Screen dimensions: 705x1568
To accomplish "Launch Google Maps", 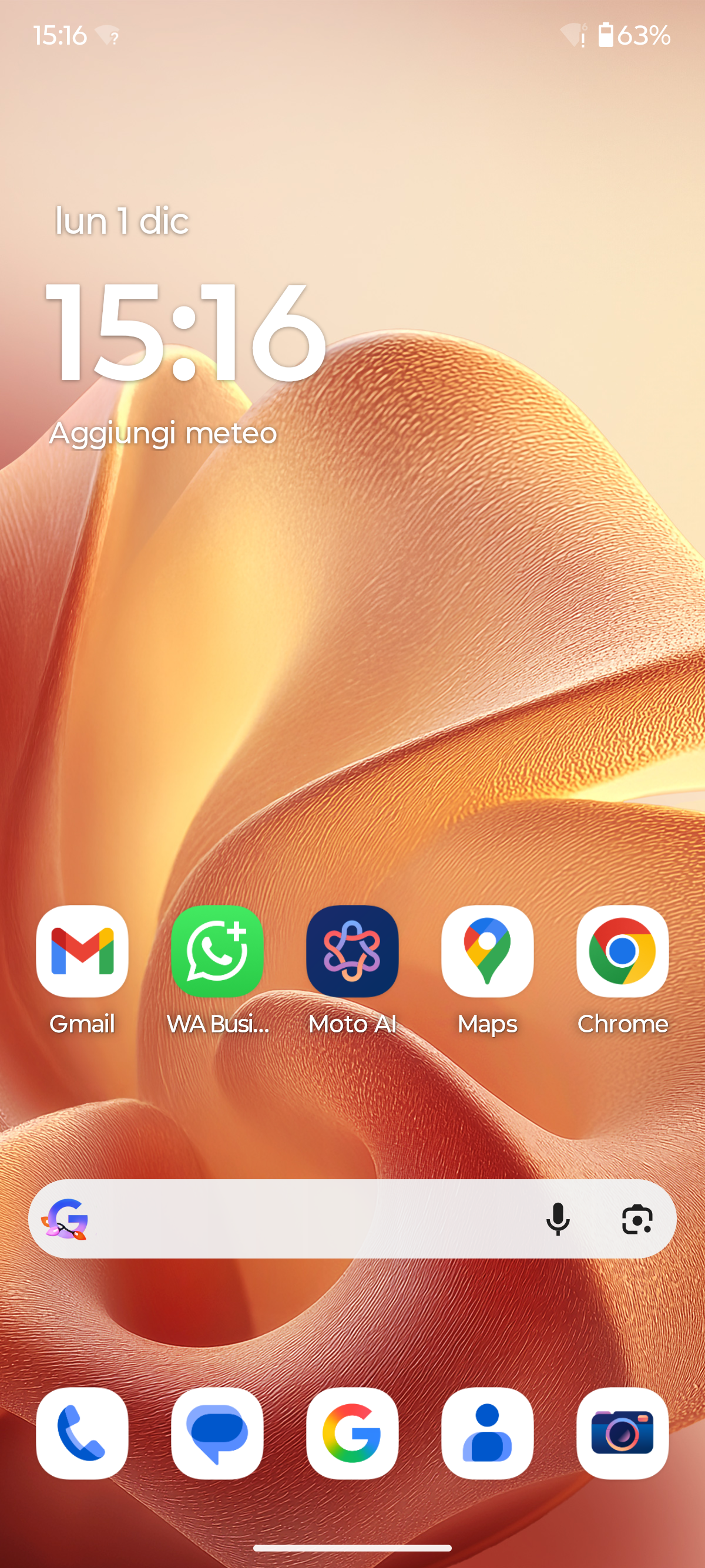I will click(x=487, y=951).
